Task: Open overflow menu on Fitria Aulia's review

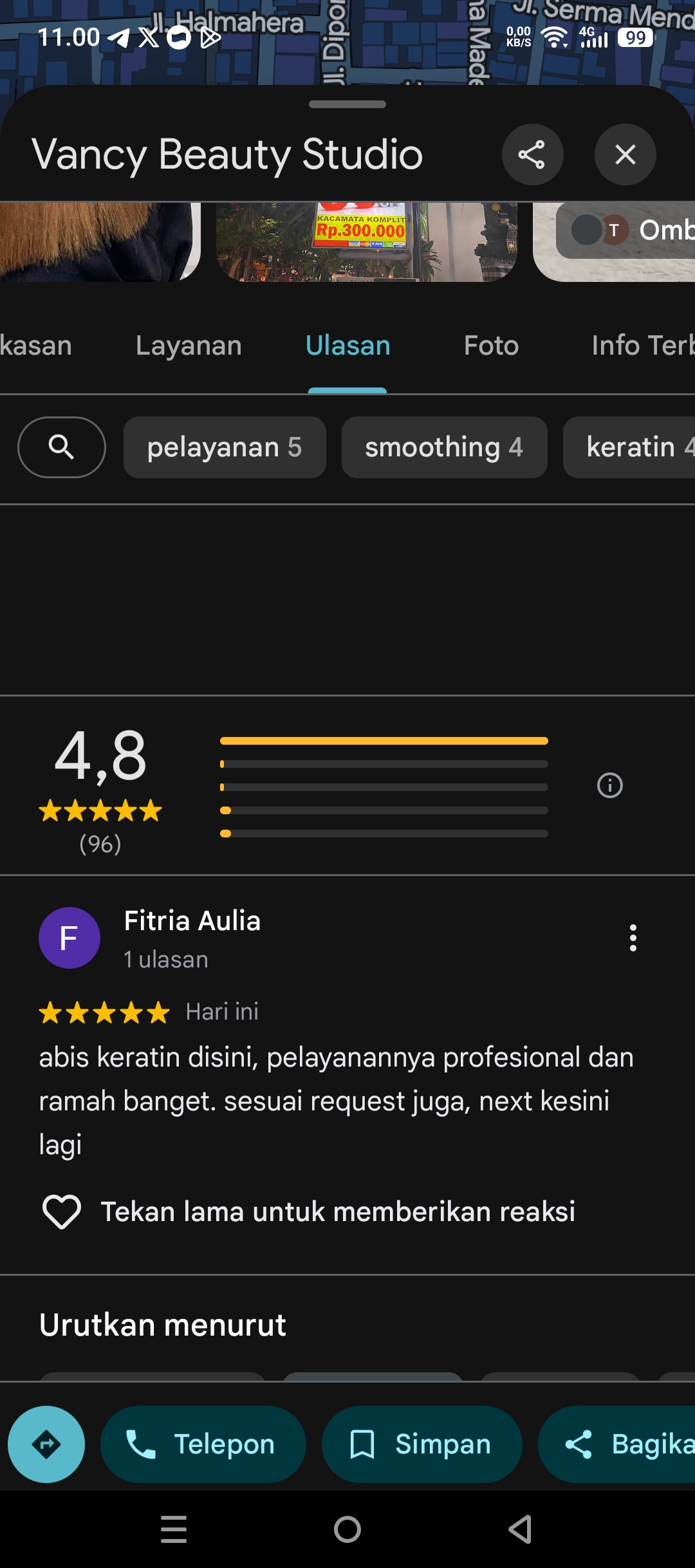Action: [x=633, y=938]
